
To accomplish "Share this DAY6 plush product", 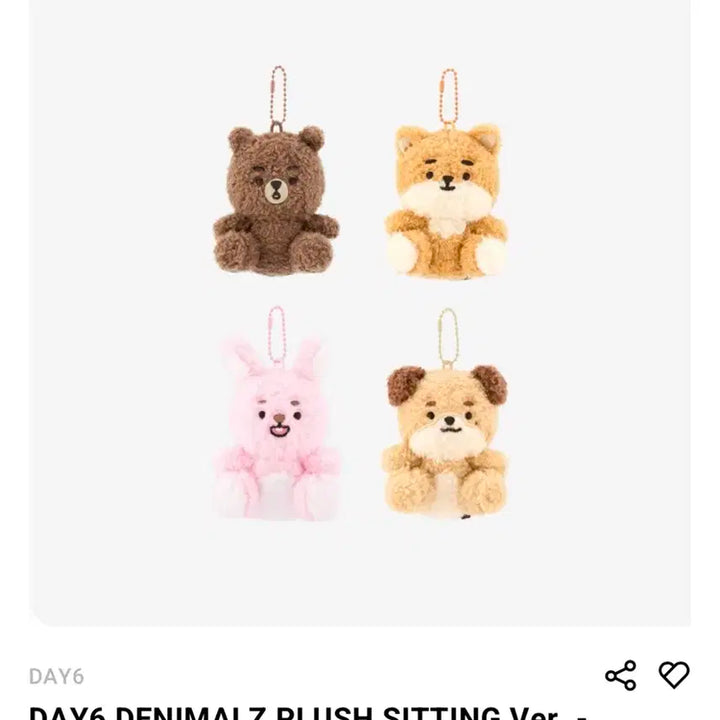I will [x=620, y=675].
